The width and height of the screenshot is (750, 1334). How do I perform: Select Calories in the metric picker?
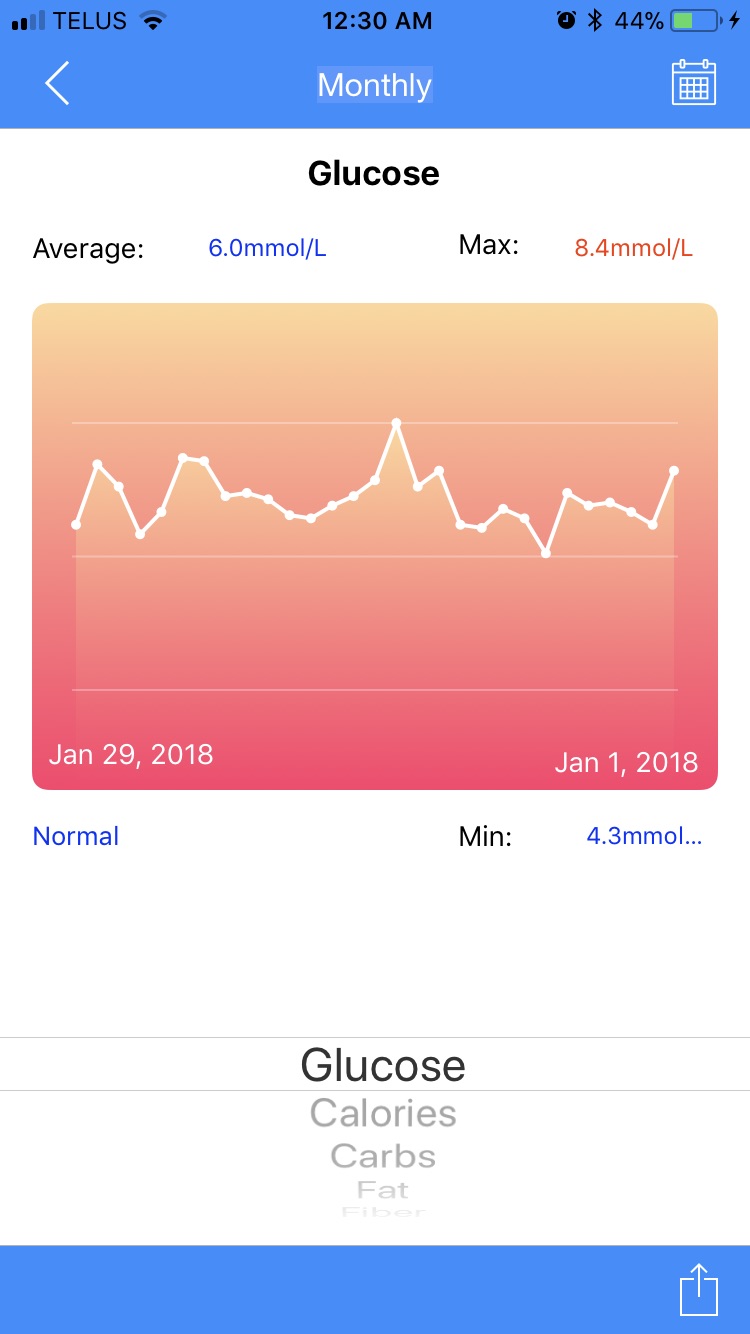click(383, 1113)
